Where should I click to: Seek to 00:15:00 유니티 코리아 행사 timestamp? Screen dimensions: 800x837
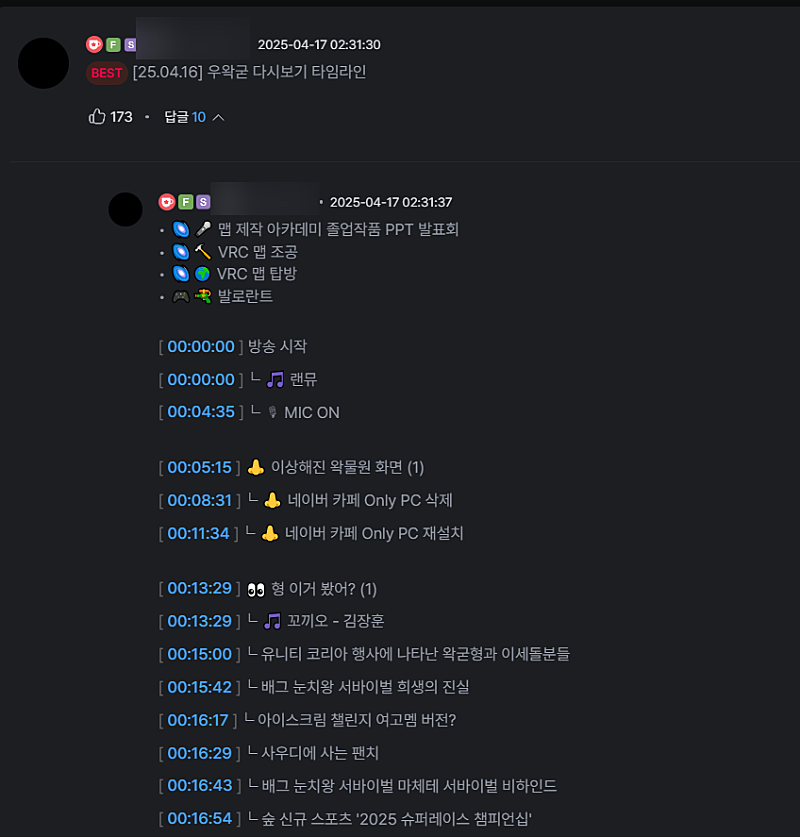click(200, 654)
